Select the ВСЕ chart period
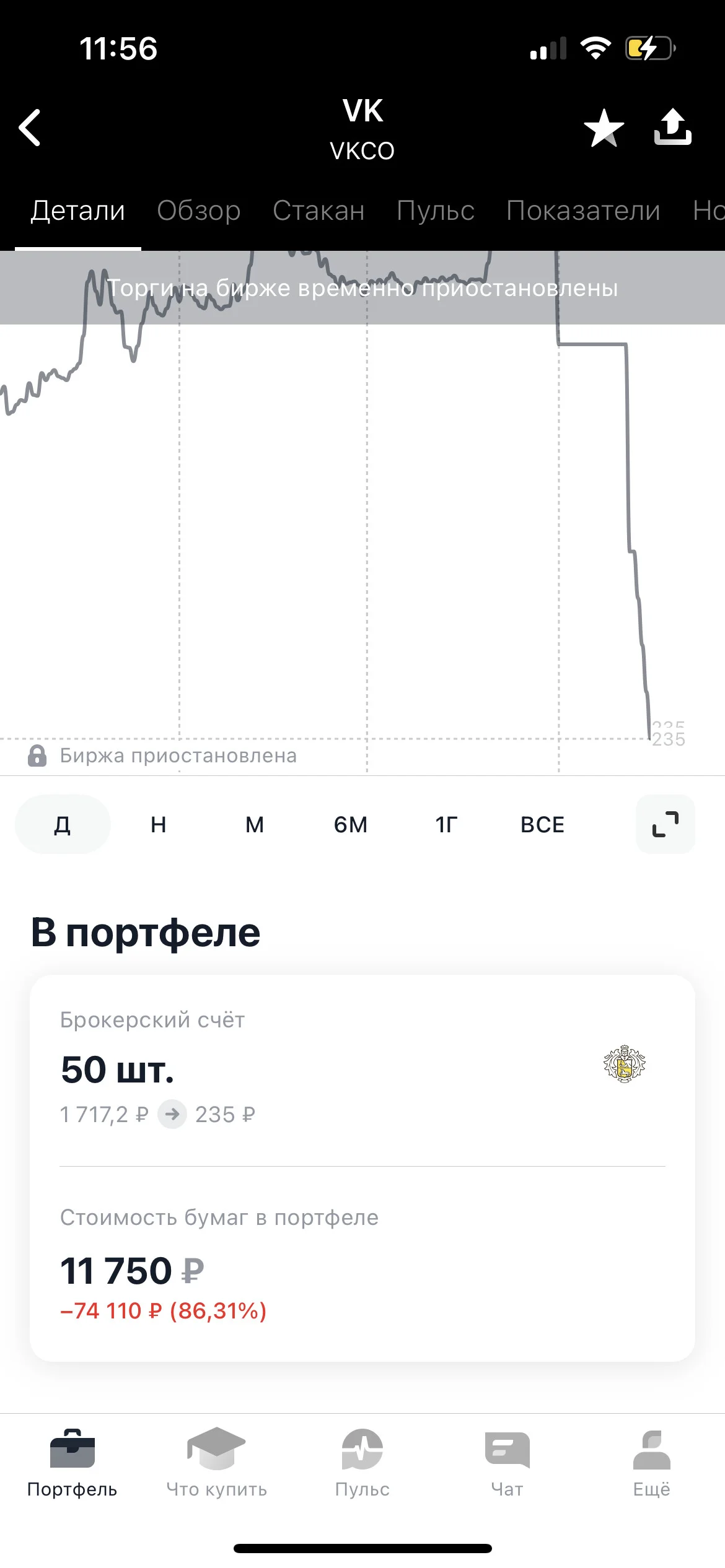725x1568 pixels. pyautogui.click(x=542, y=824)
